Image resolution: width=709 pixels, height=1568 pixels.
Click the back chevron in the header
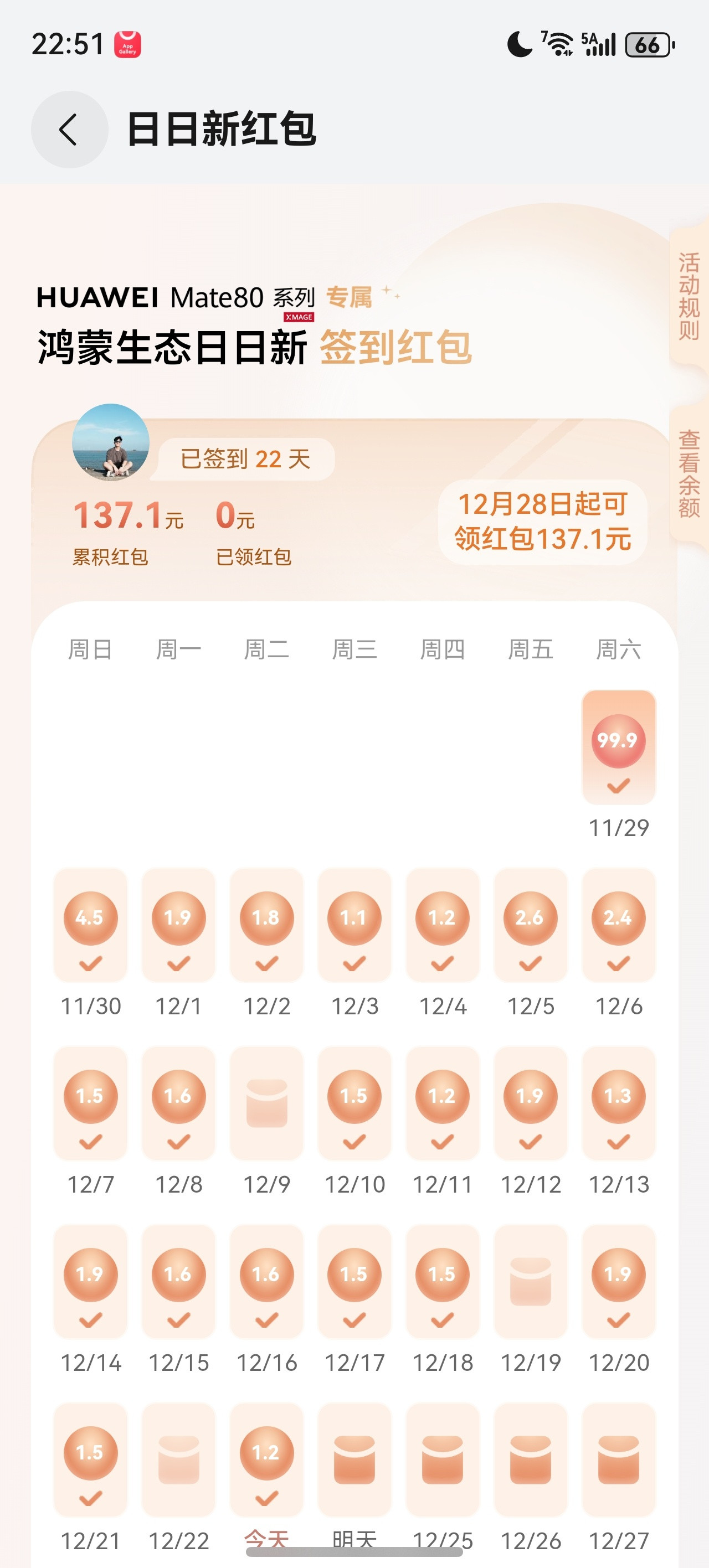coord(69,130)
